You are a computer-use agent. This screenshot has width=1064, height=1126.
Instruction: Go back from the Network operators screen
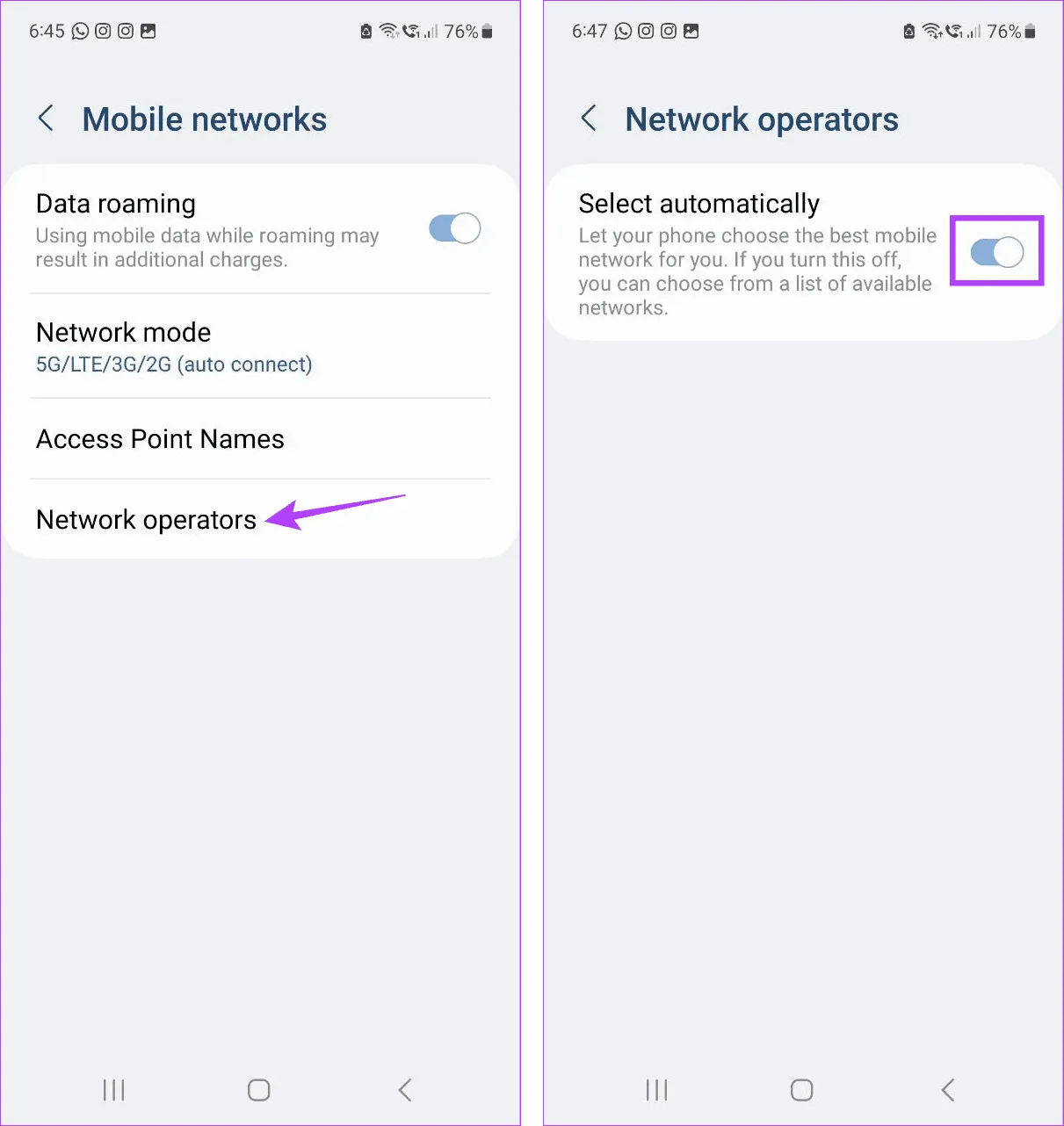(x=589, y=119)
